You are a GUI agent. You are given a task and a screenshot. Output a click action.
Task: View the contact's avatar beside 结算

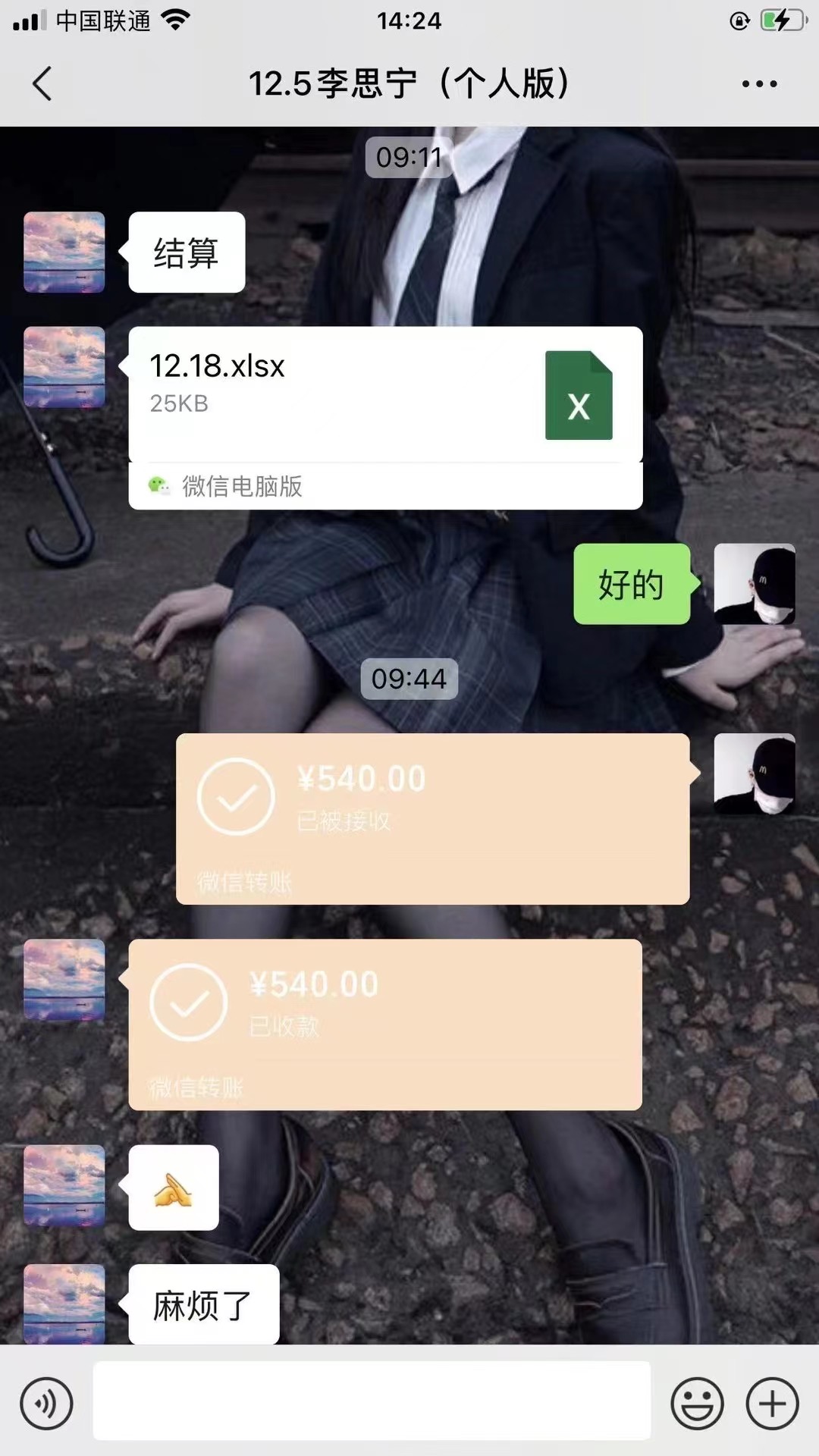pos(64,253)
